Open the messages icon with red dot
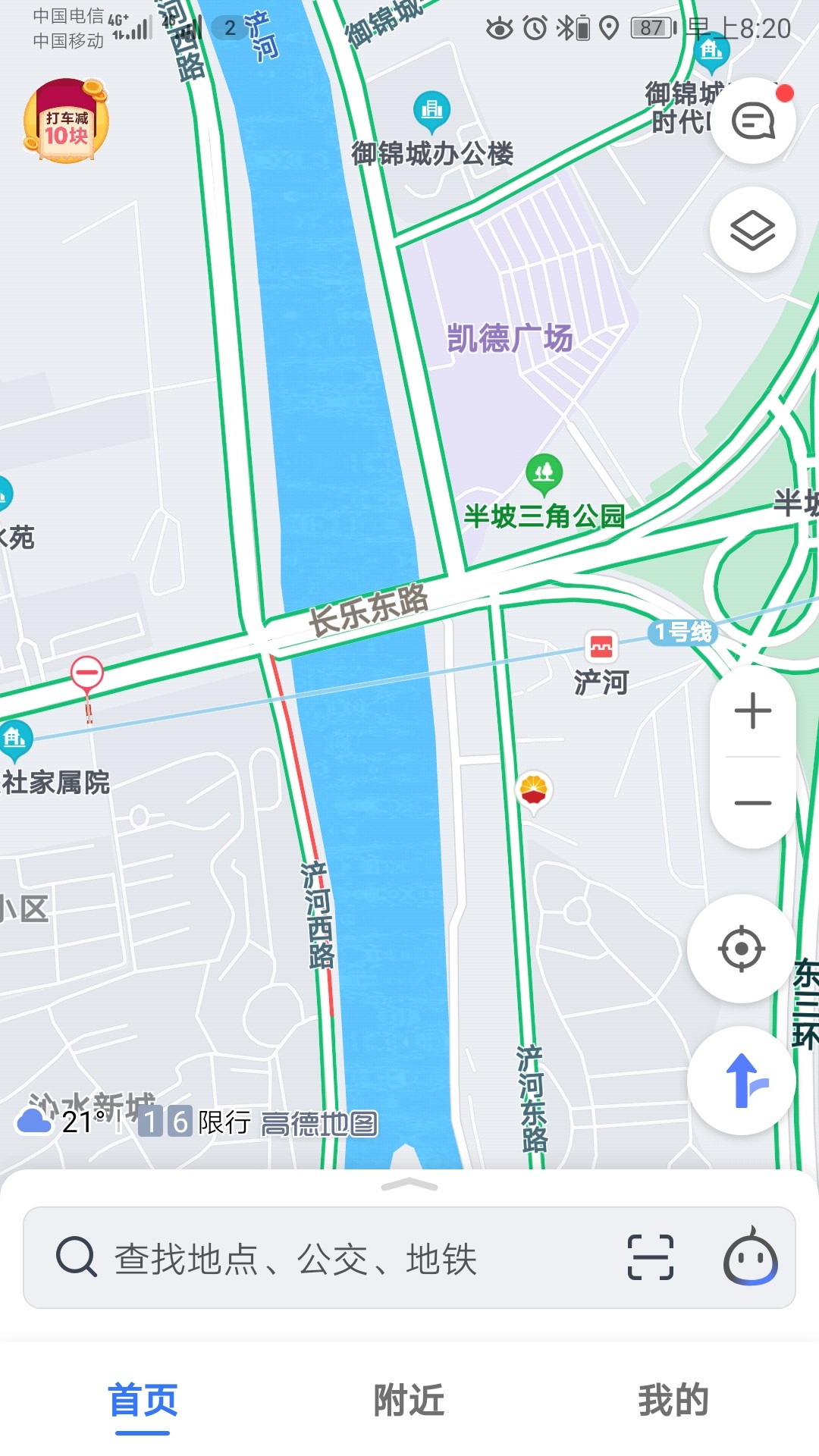The height and width of the screenshot is (1456, 819). coord(753,121)
